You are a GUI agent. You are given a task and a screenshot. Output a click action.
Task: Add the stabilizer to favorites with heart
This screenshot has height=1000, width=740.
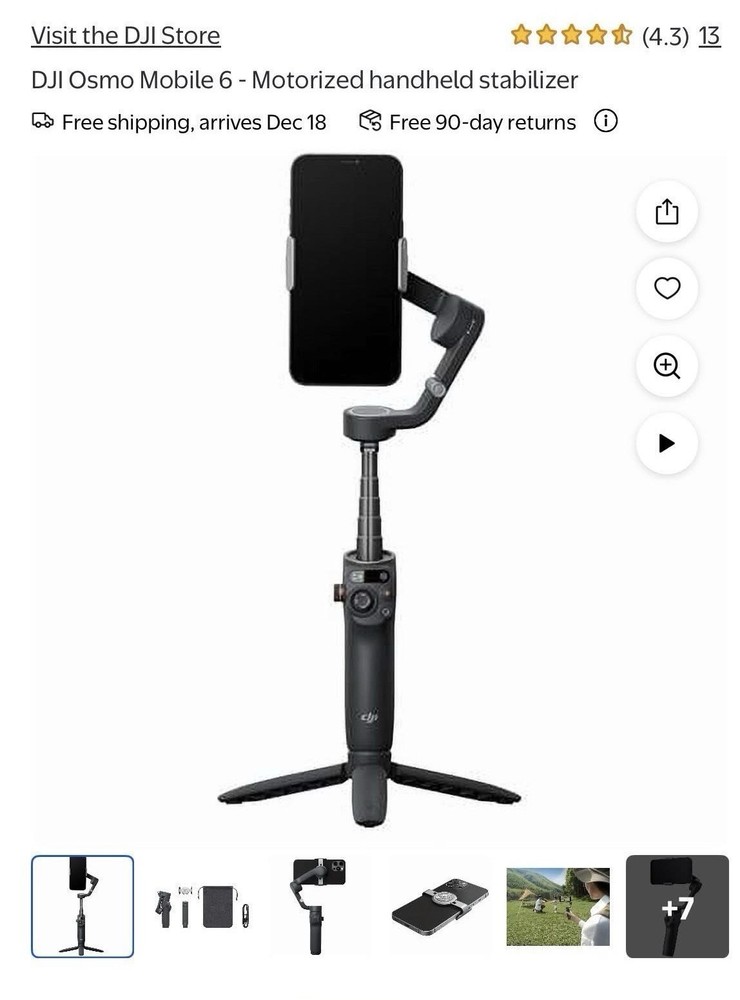tap(667, 288)
